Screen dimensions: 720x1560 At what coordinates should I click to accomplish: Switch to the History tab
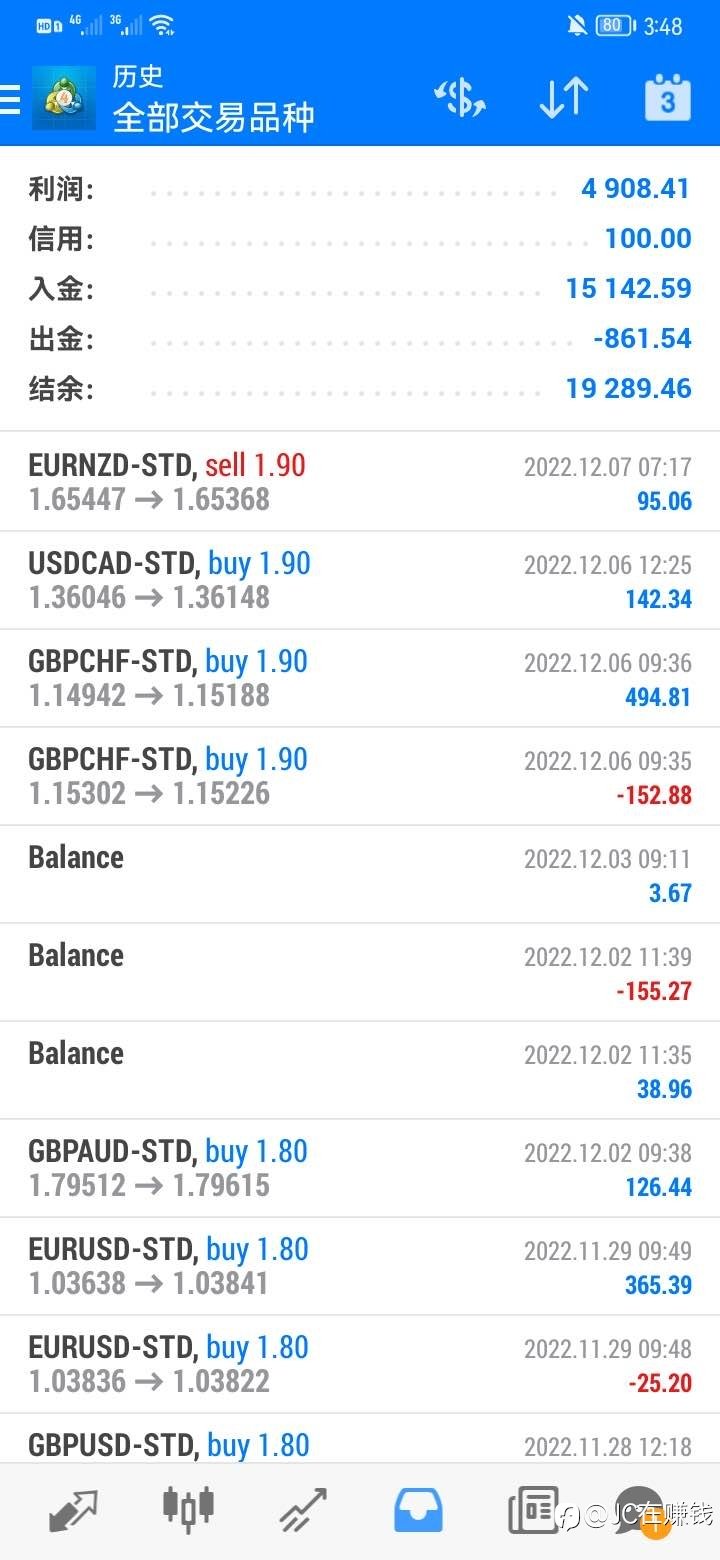coord(418,1510)
